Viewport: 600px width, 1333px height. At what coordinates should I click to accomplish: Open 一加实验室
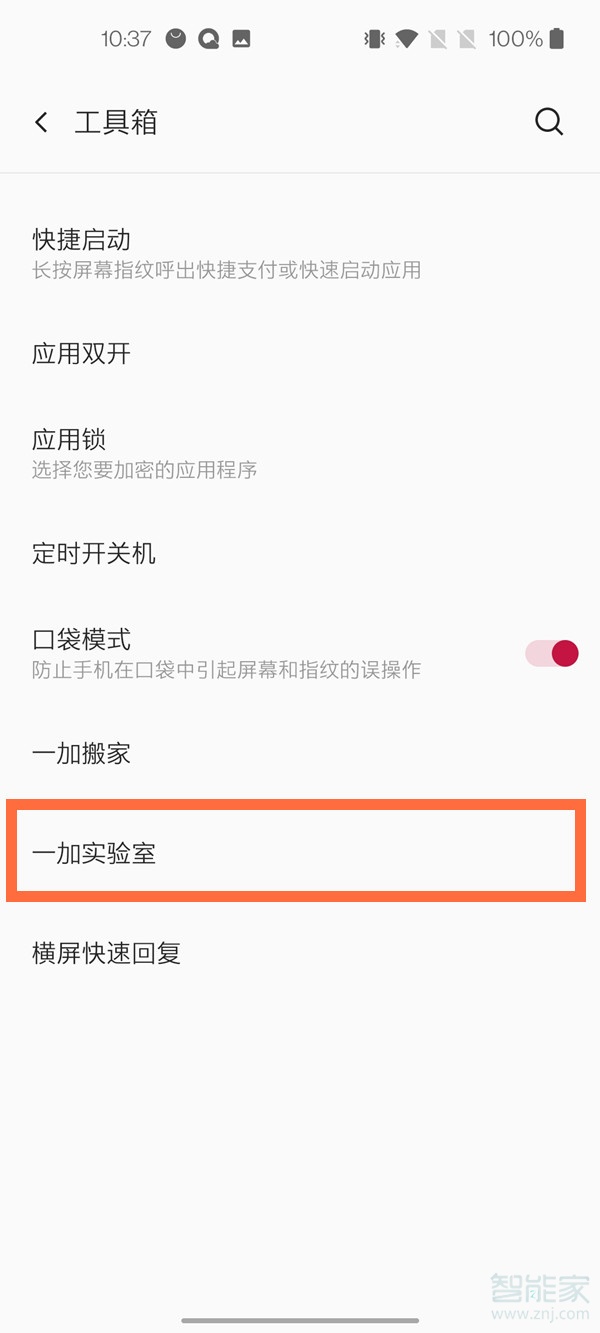[x=296, y=853]
